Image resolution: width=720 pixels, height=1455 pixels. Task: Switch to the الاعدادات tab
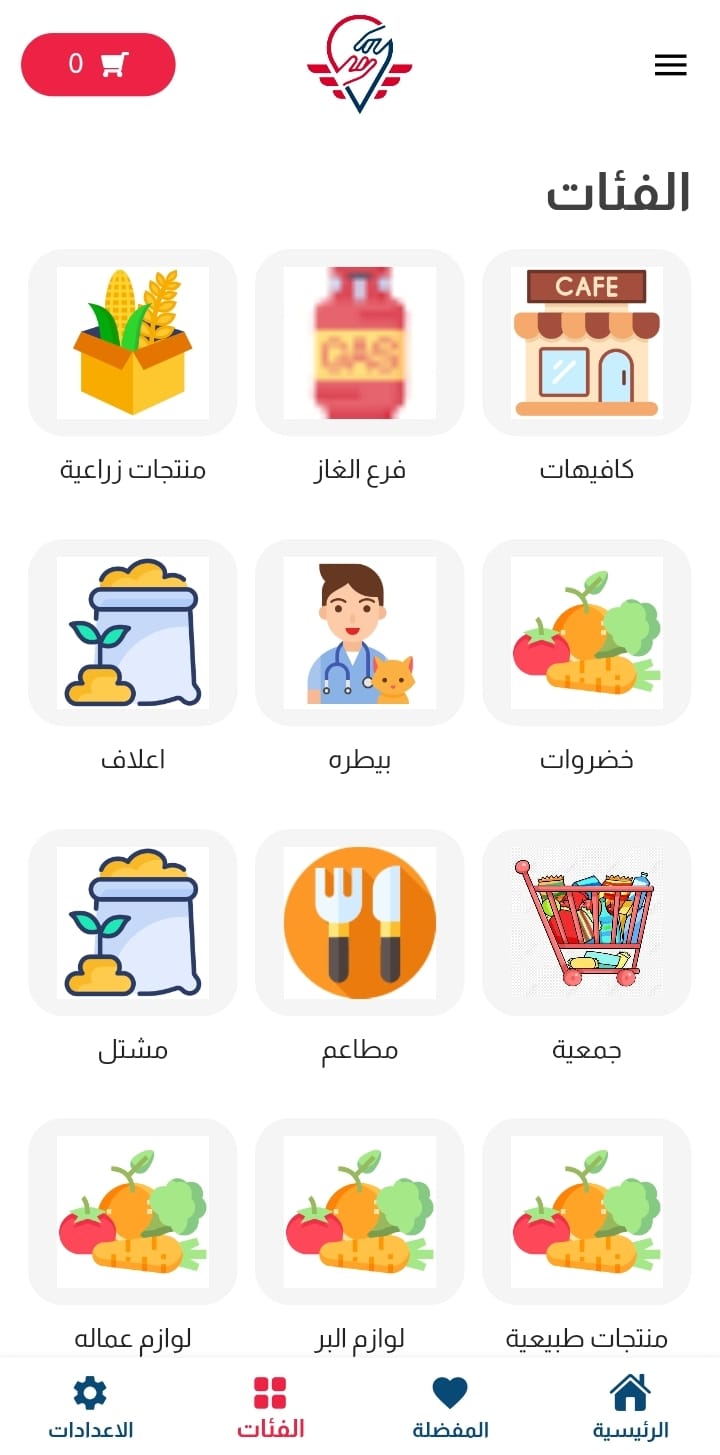[x=90, y=1406]
